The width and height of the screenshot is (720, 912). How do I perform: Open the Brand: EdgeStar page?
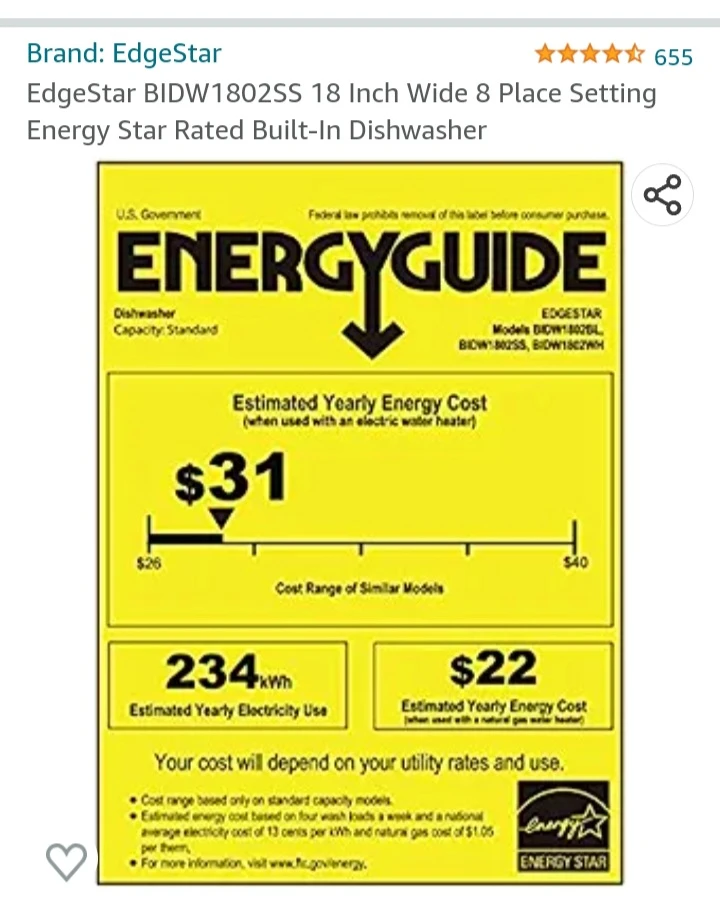coord(123,55)
